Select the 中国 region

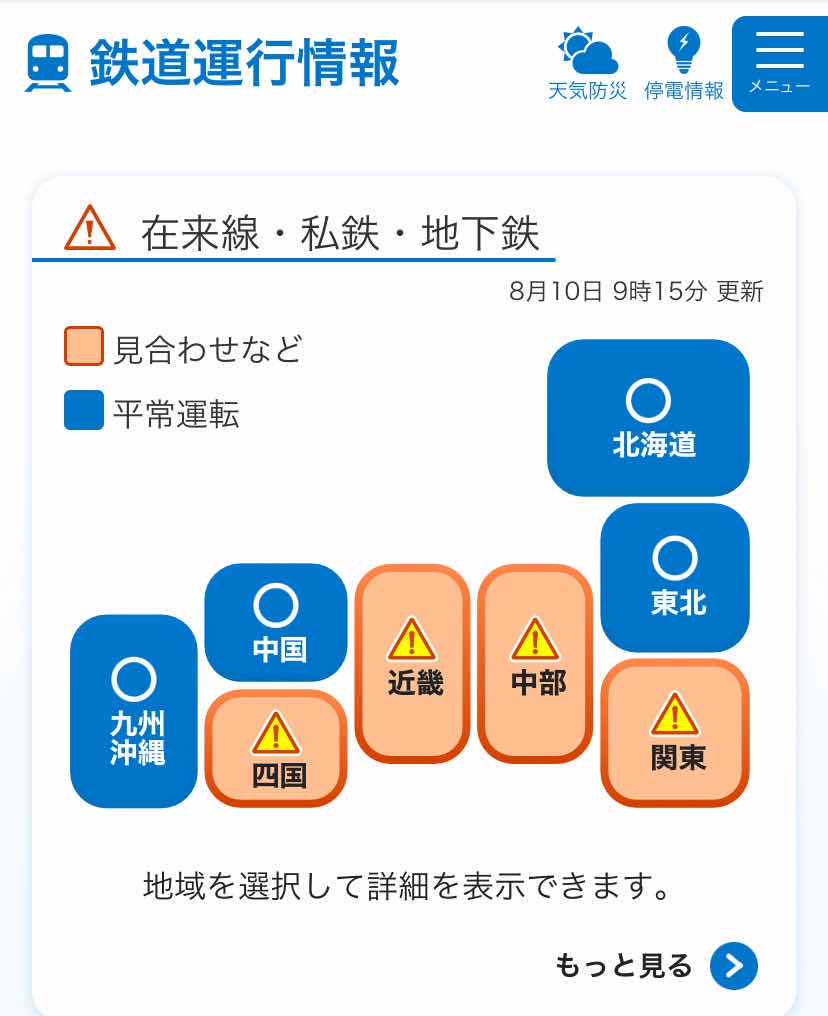(x=276, y=623)
